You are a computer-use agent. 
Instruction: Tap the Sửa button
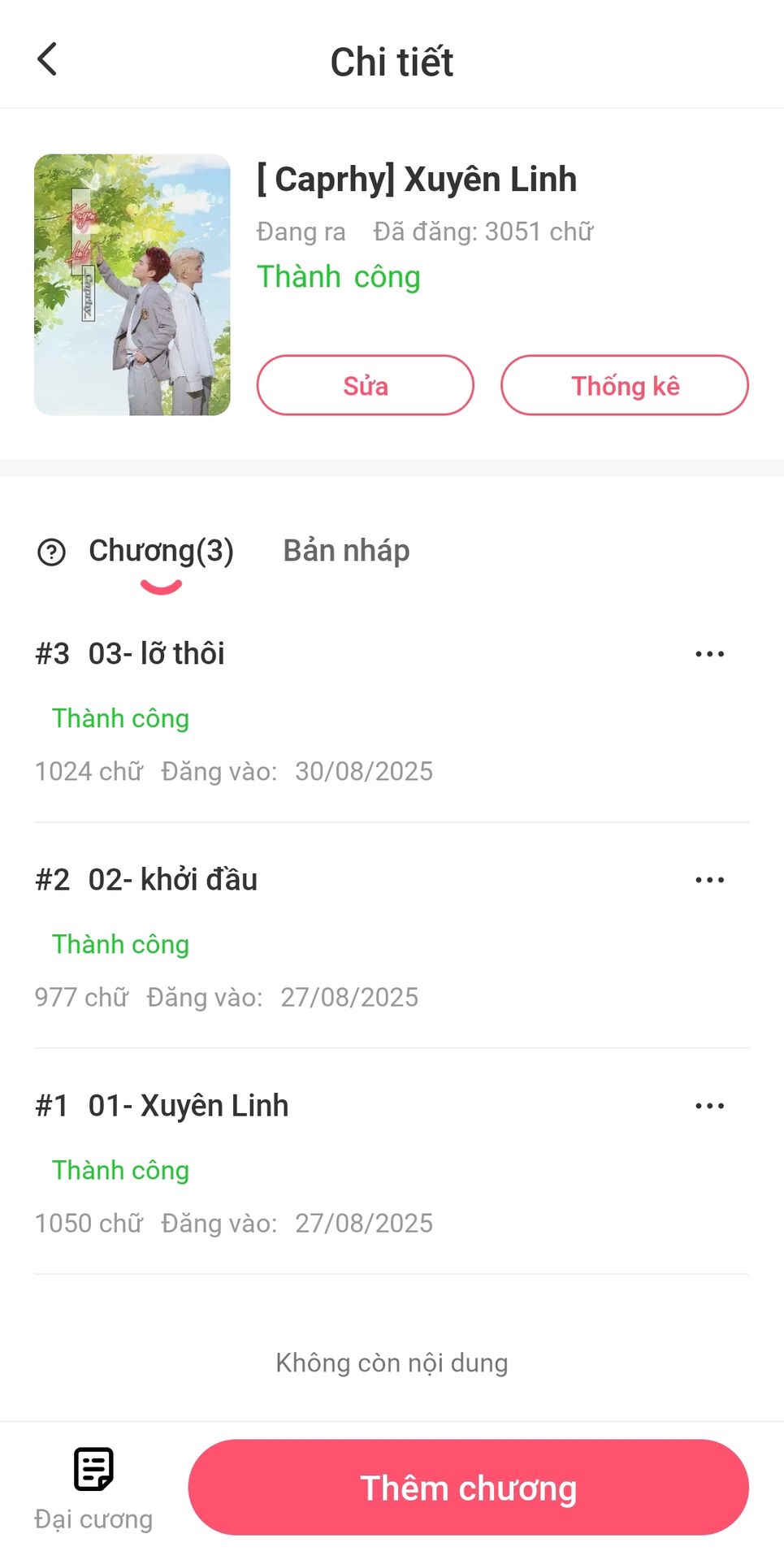point(365,385)
